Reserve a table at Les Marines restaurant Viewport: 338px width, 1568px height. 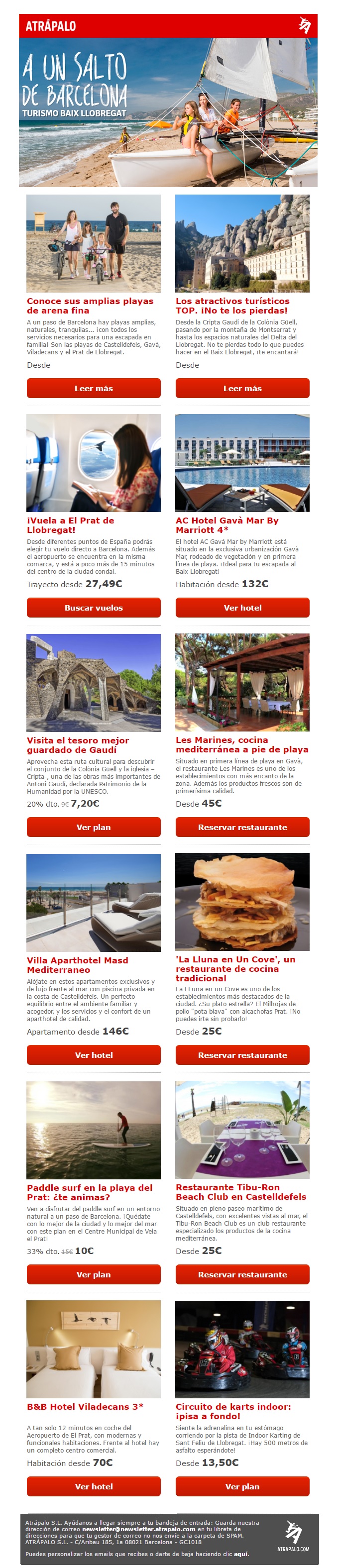[242, 827]
